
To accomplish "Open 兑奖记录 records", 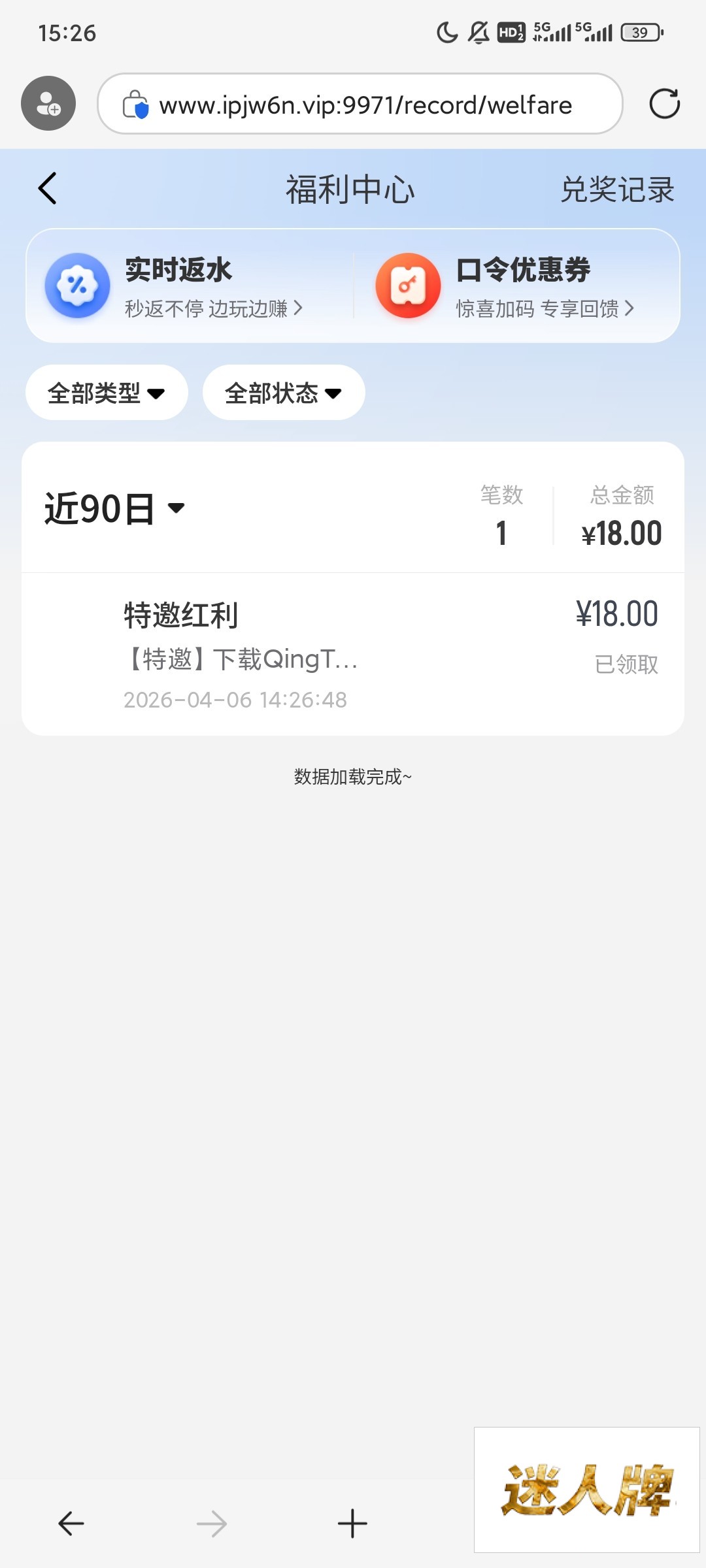I will (x=617, y=190).
